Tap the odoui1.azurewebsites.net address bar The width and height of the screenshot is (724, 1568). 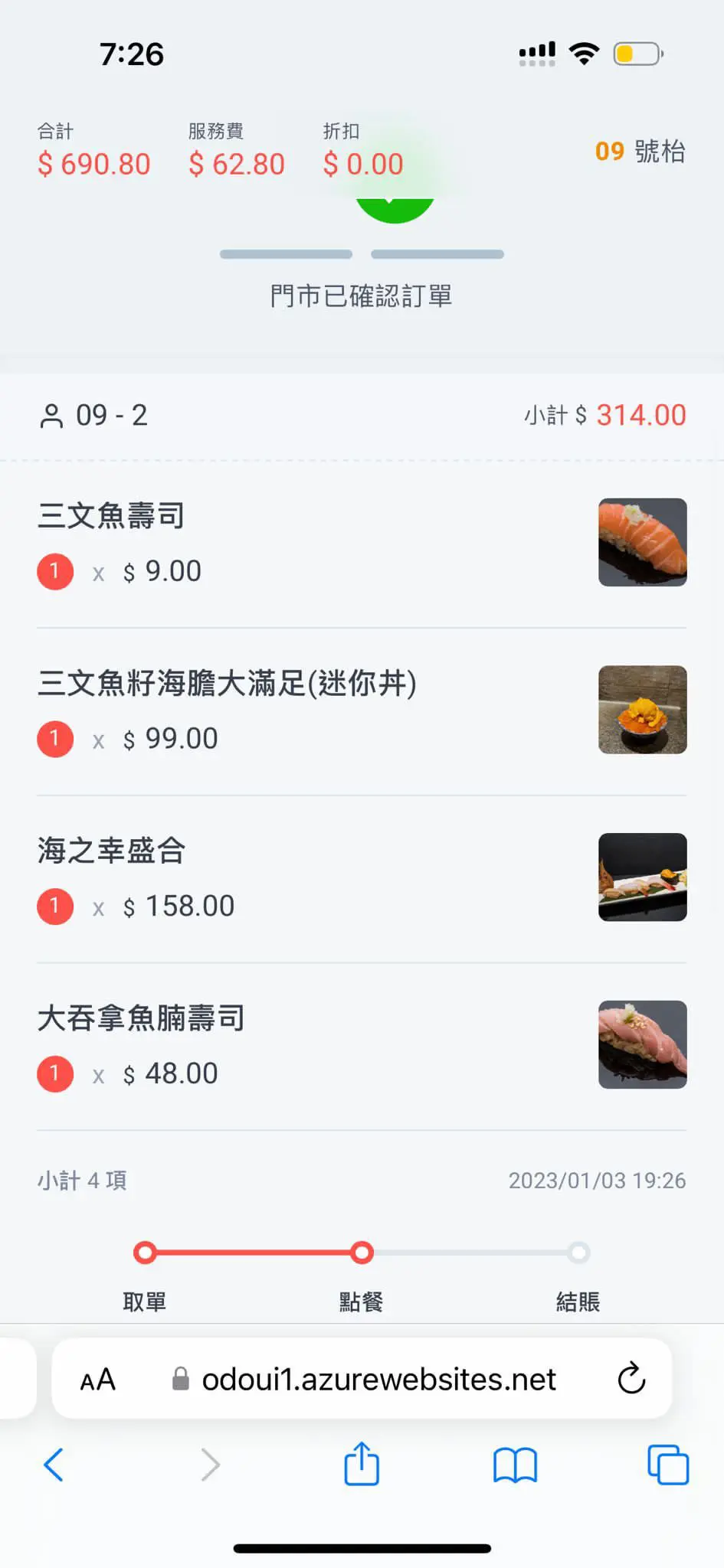pyautogui.click(x=378, y=1379)
